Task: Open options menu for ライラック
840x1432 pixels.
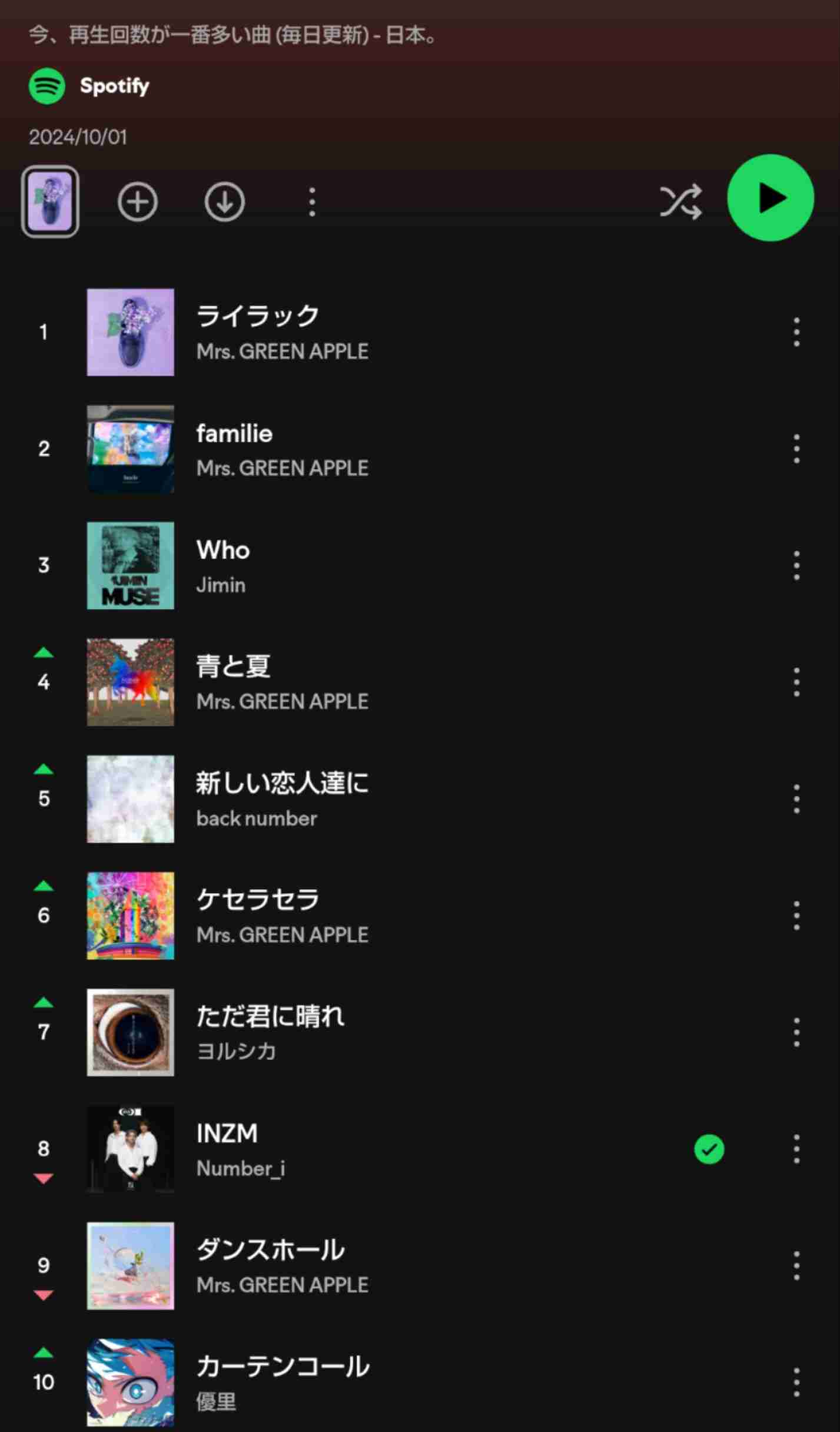Action: (x=796, y=332)
